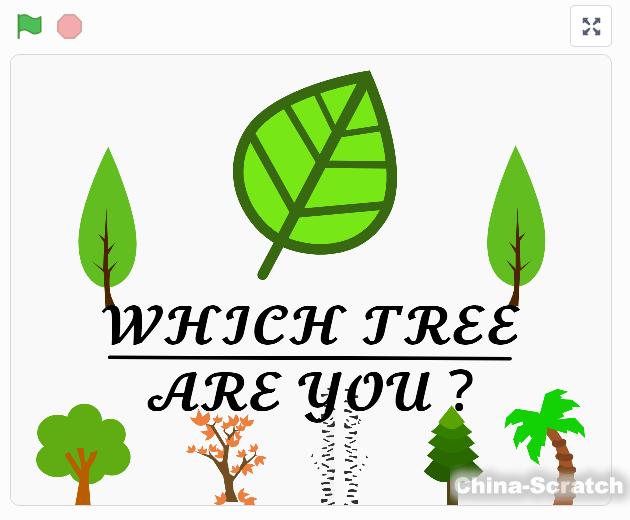Stop the project with the red stop sign

(69, 26)
